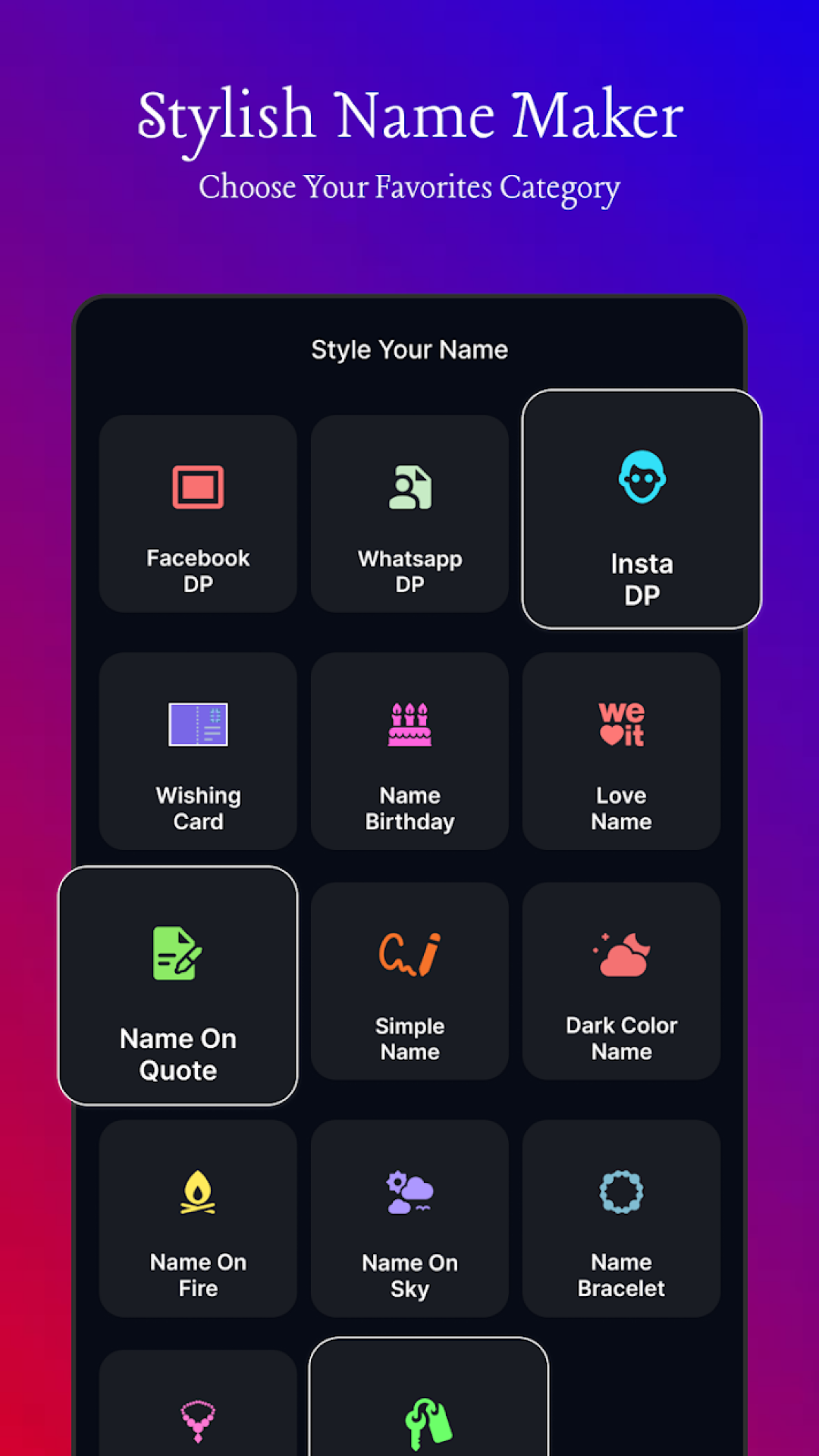Click 'Choose Your Favorites Category' subtitle
This screenshot has height=1456, width=819.
pyautogui.click(x=409, y=187)
